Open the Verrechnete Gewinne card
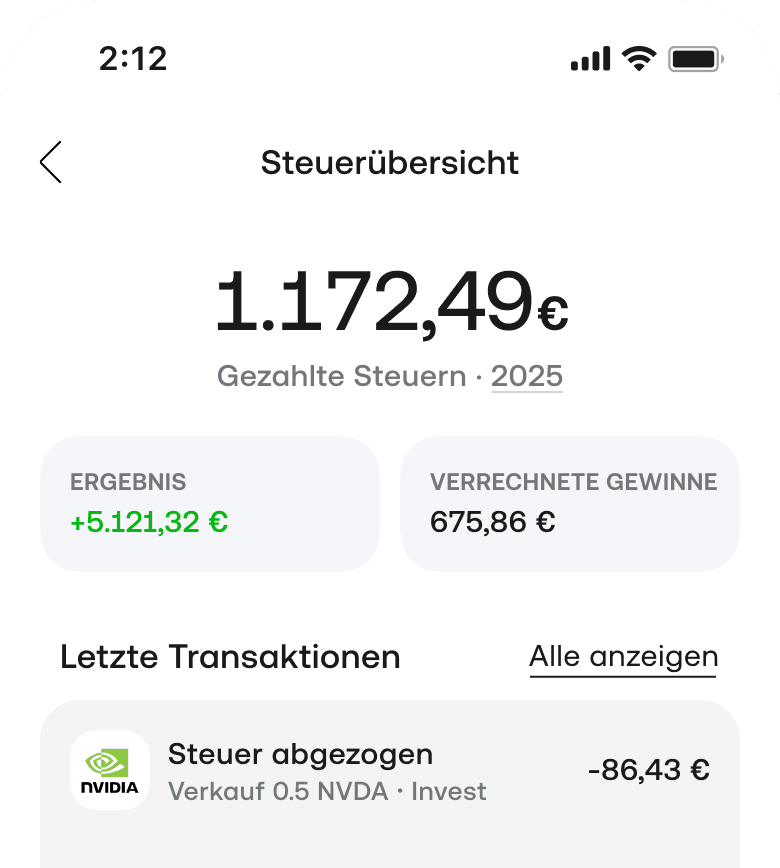 tap(570, 503)
